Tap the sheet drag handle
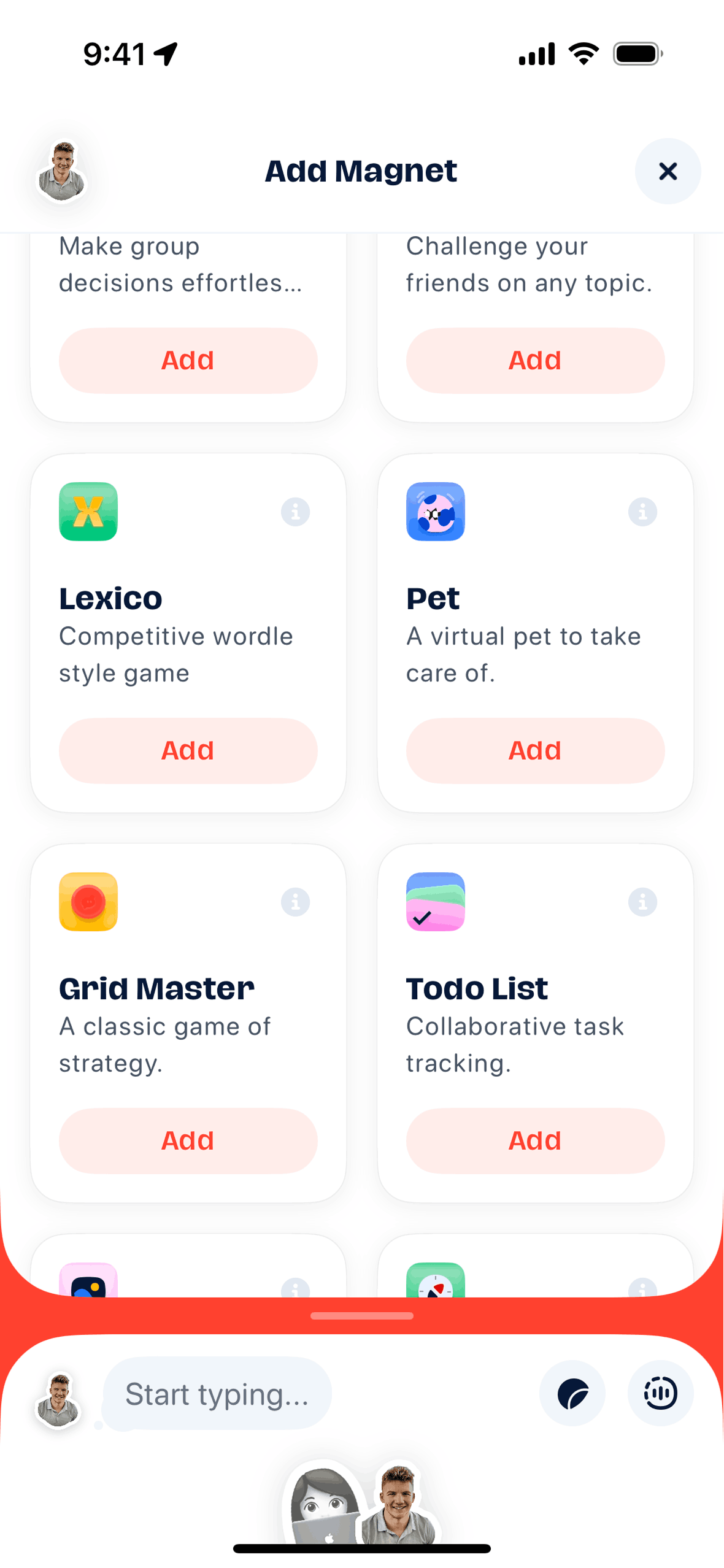 361,1315
